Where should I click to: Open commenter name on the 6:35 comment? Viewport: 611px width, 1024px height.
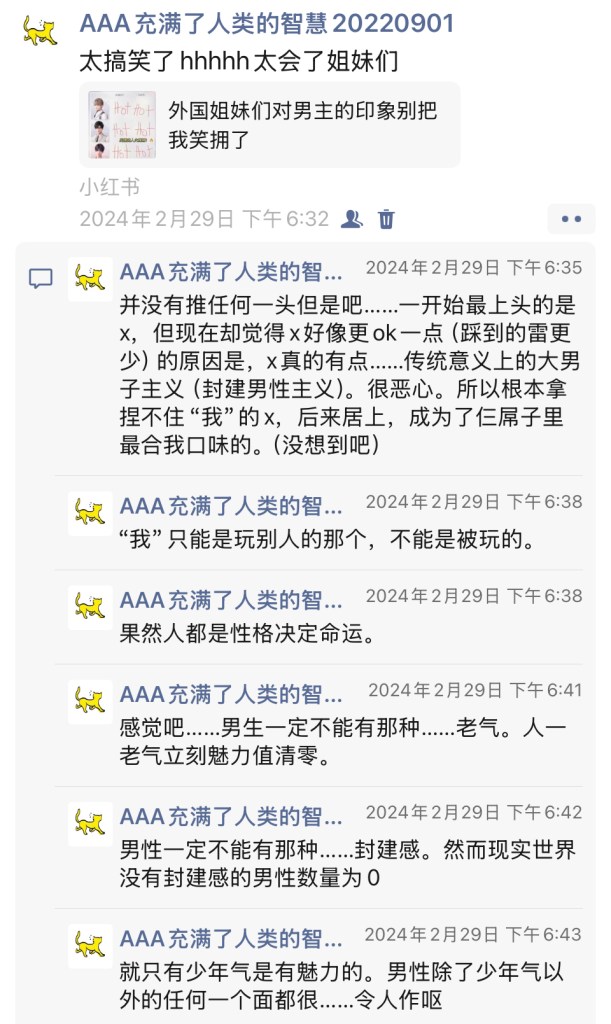231,271
